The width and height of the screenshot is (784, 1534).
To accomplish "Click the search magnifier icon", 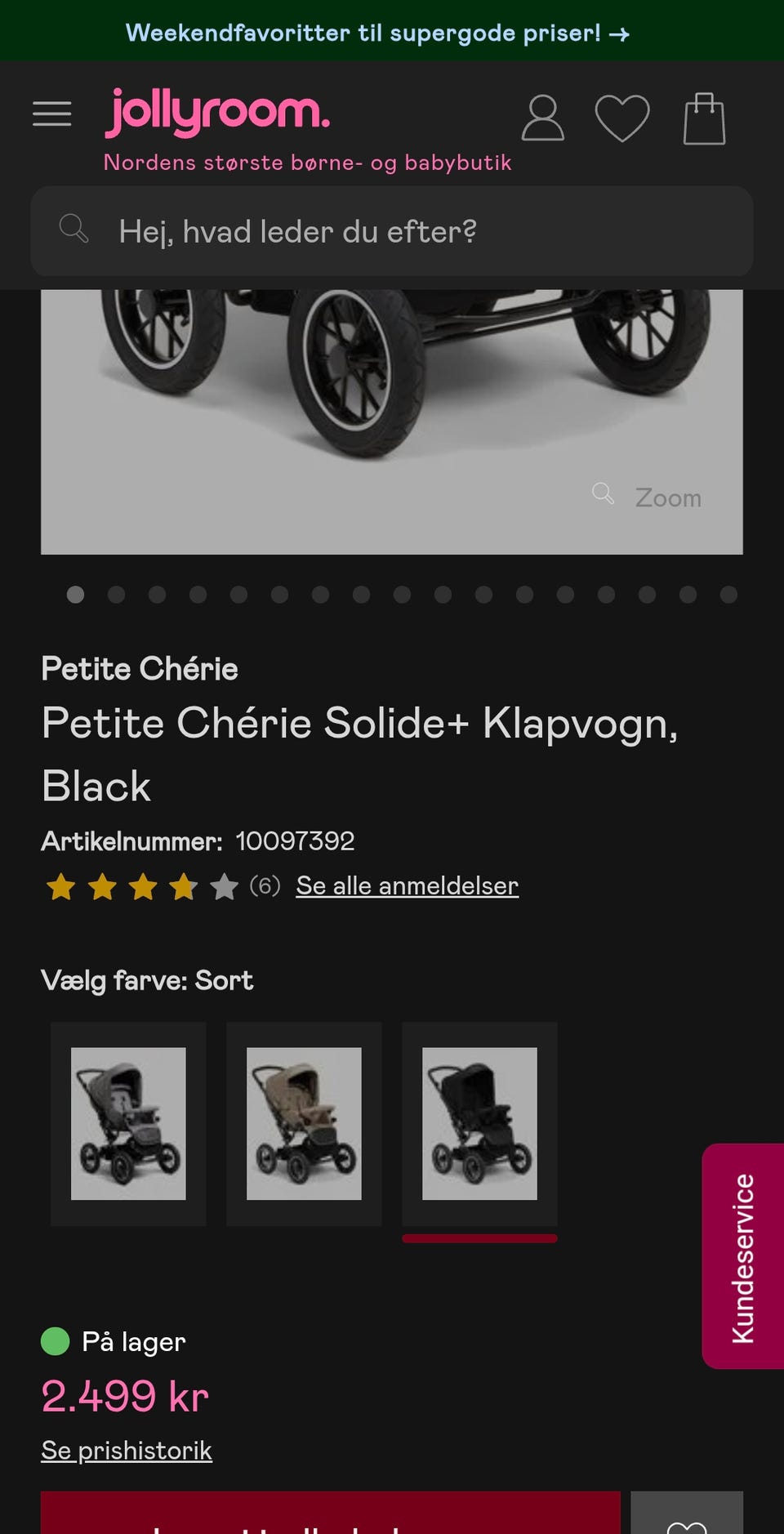I will [x=74, y=230].
